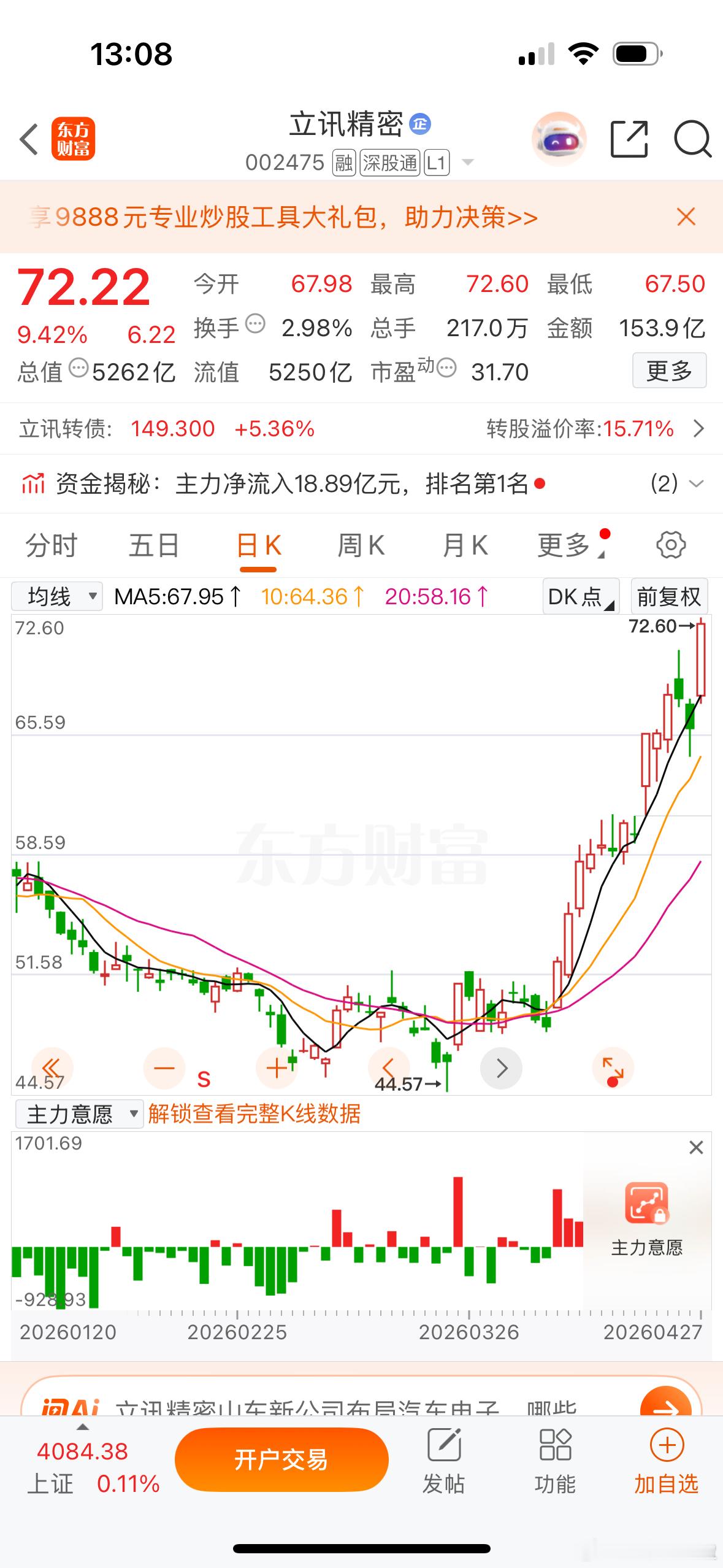The width and height of the screenshot is (723, 1568).
Task: Tap the right arrow to pan chart forward
Action: point(501,1067)
